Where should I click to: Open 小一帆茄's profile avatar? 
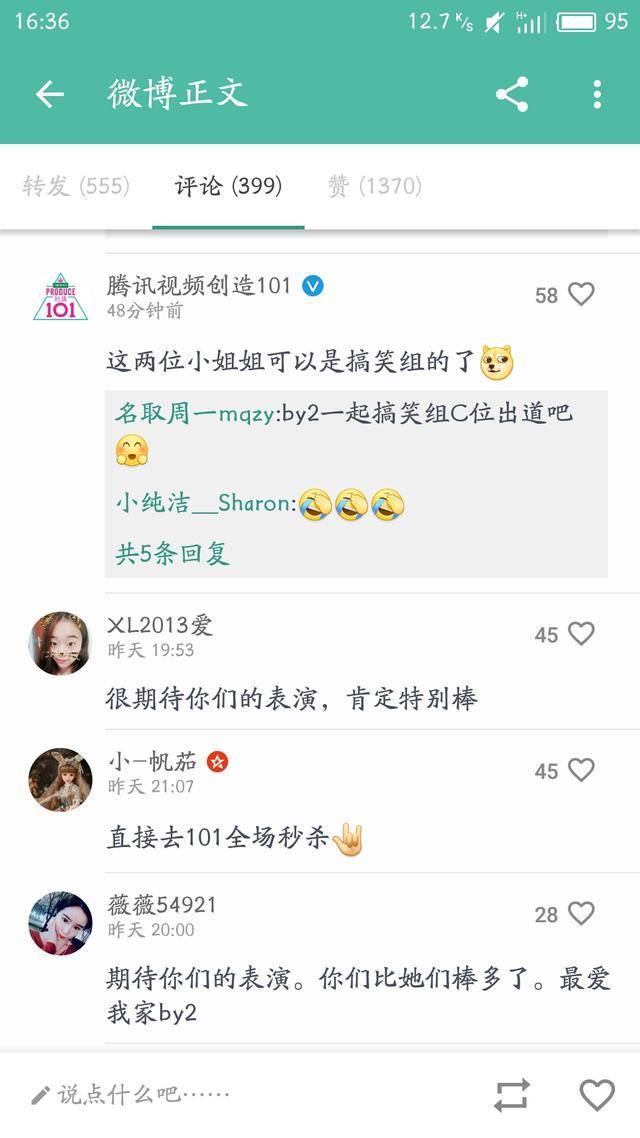coord(60,779)
